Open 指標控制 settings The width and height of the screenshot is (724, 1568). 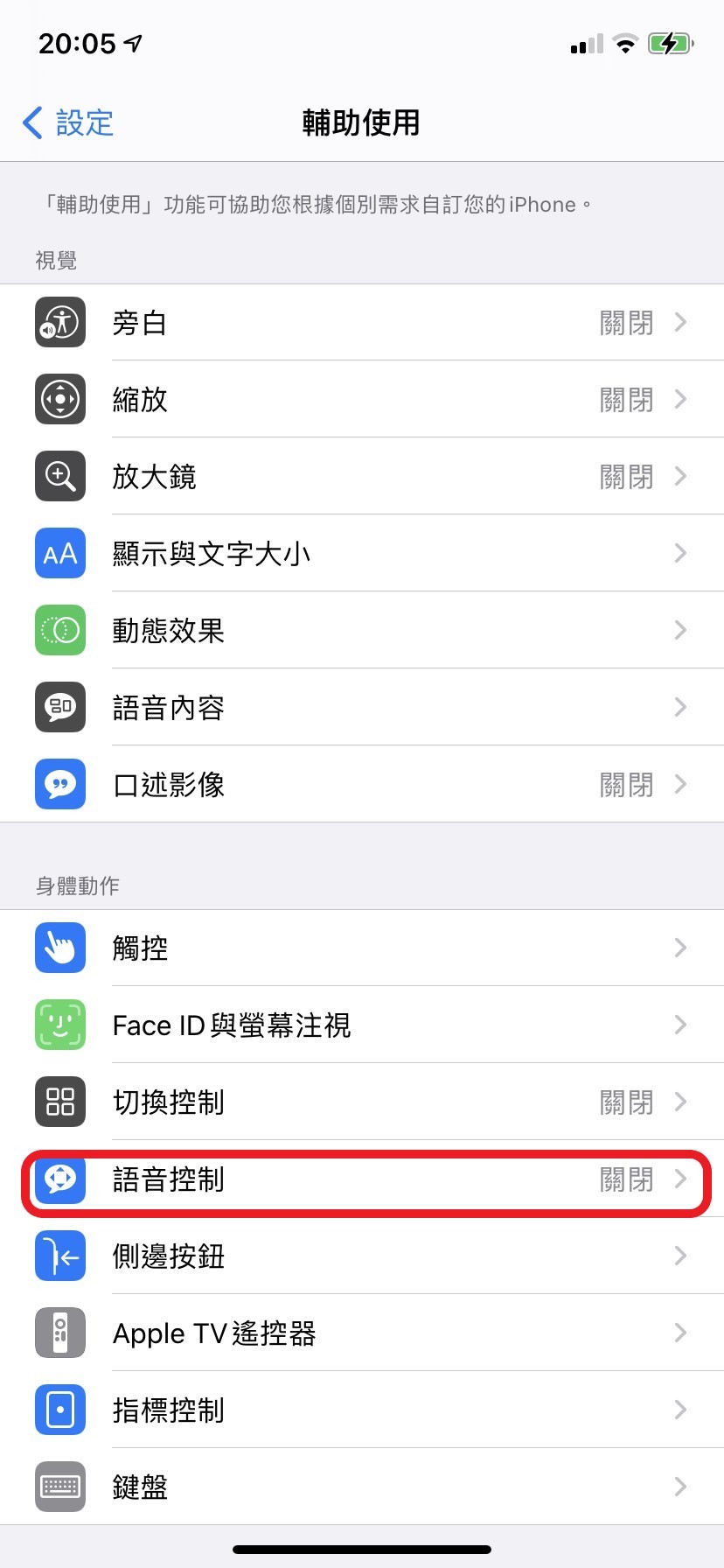(x=362, y=1410)
